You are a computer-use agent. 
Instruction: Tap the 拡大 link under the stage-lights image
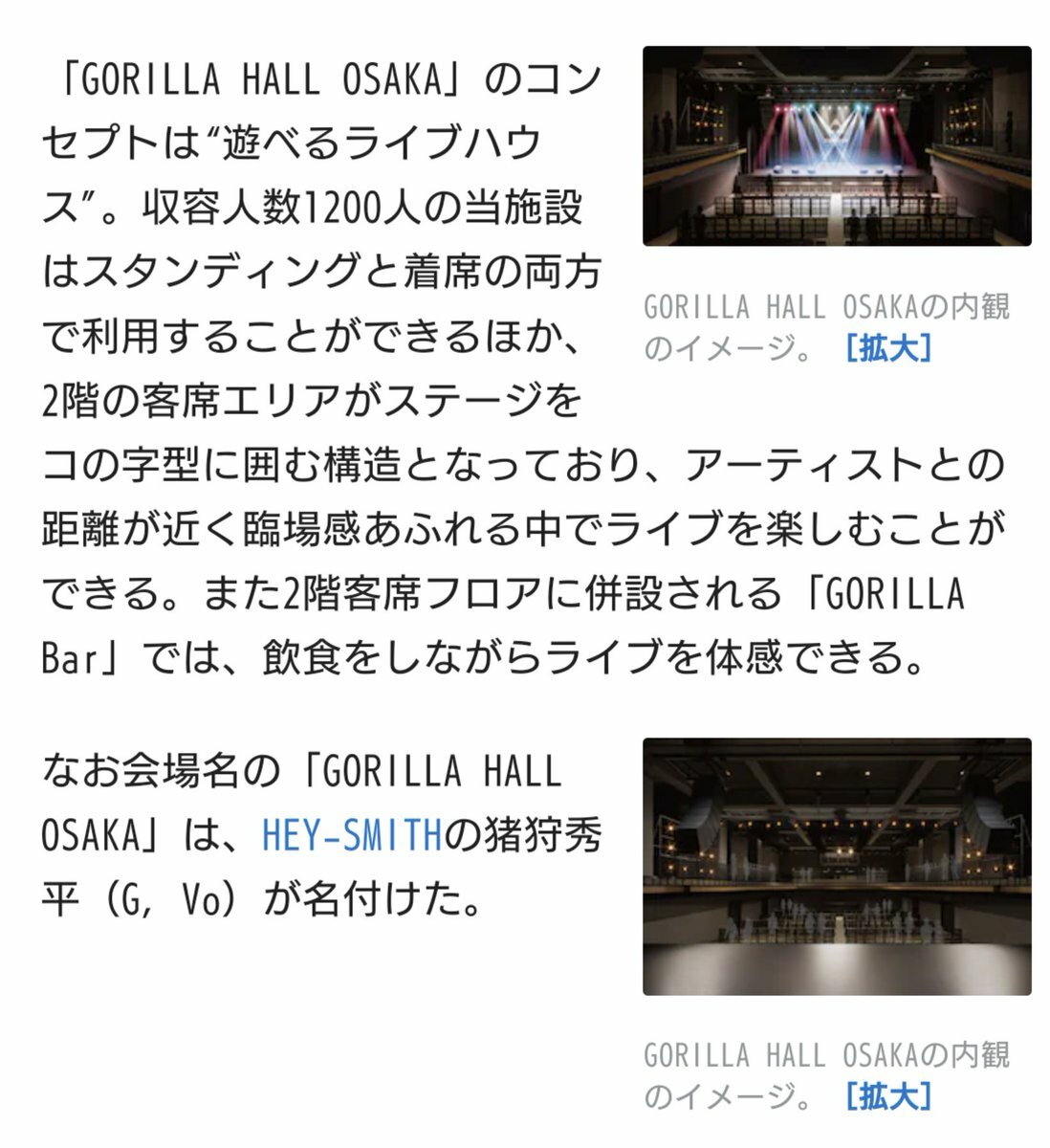888,349
